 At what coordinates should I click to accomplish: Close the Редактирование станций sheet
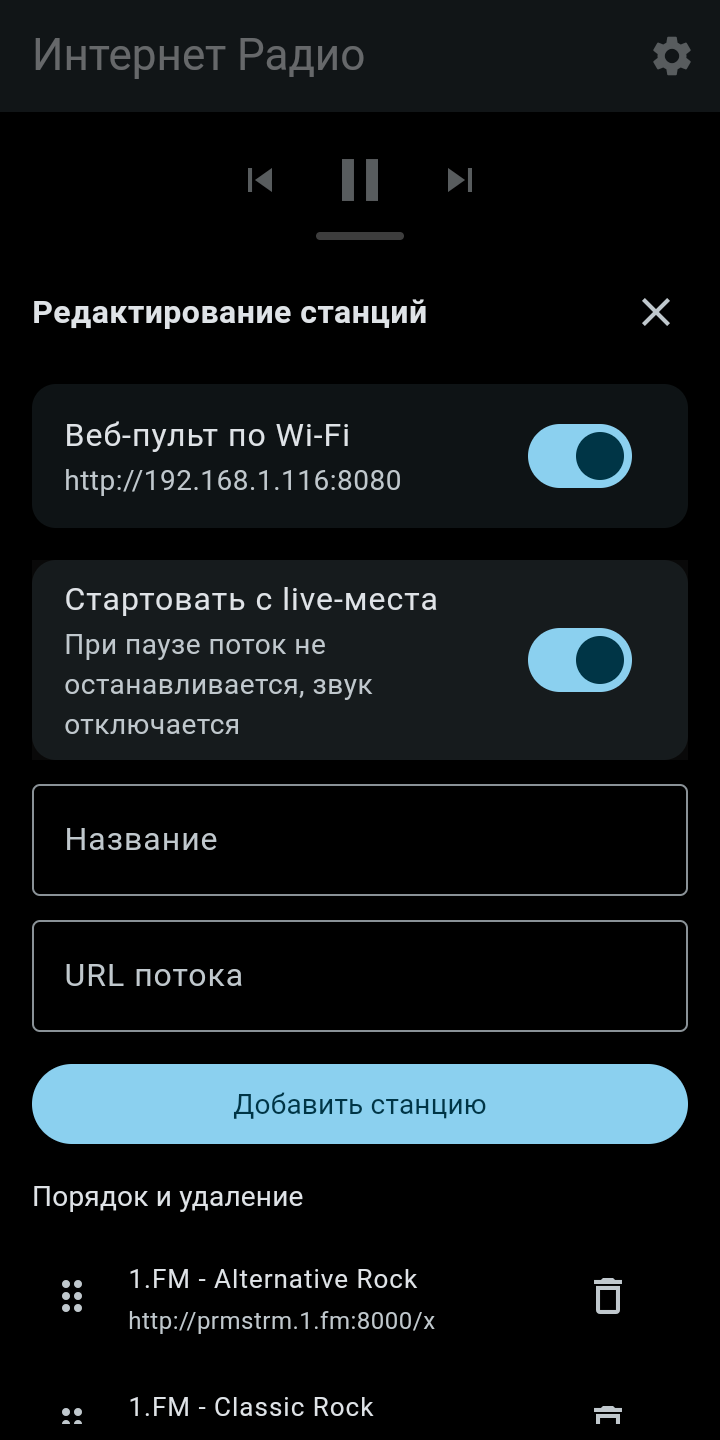point(655,312)
